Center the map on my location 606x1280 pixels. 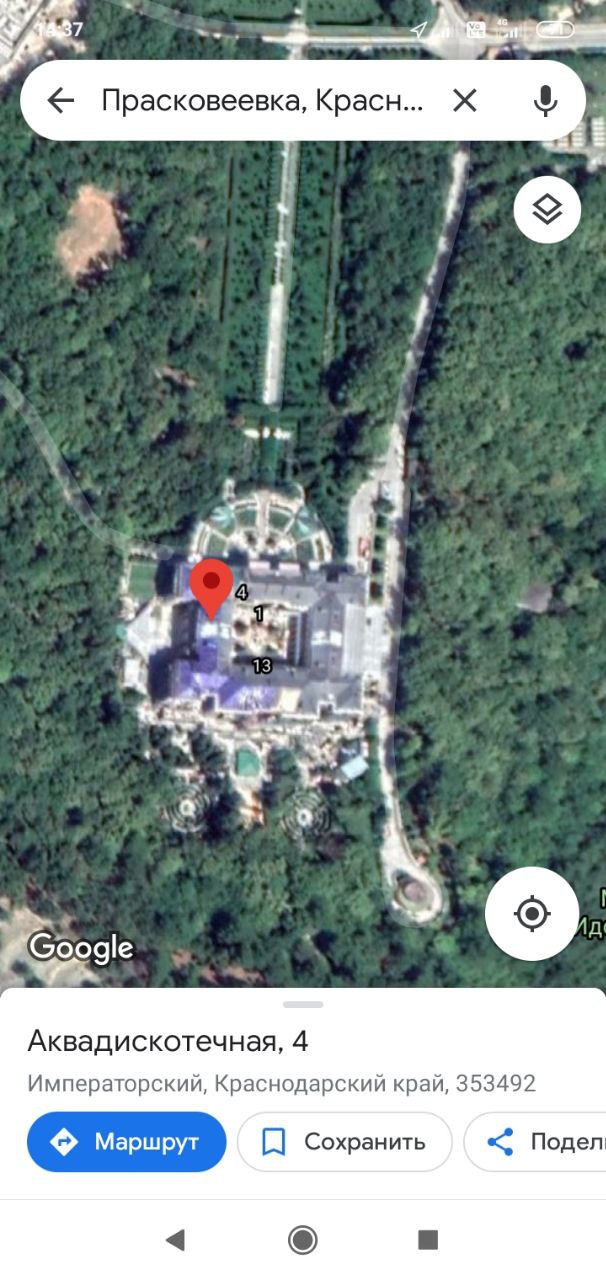pyautogui.click(x=532, y=914)
